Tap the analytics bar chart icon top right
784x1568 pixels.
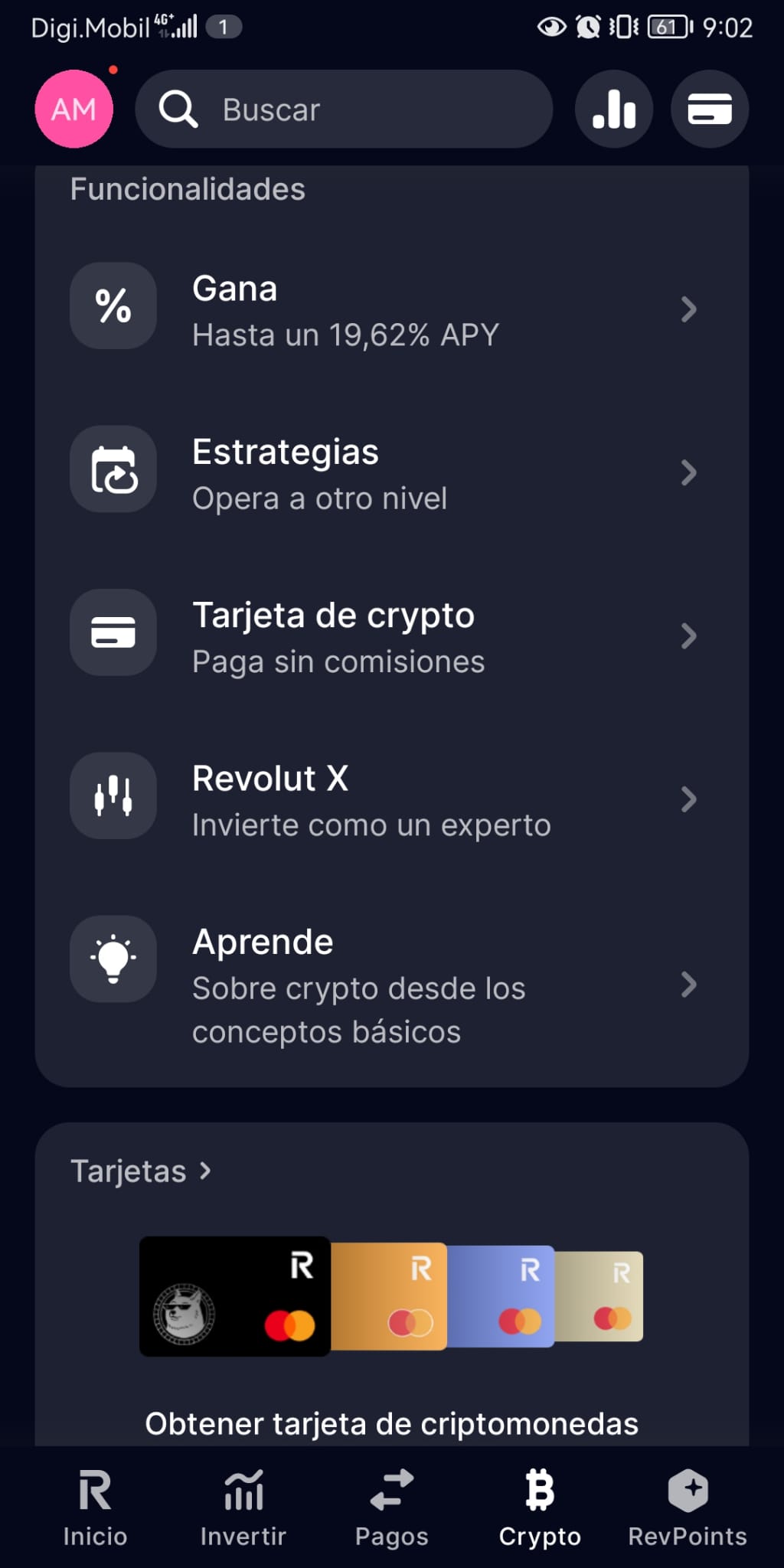point(613,109)
